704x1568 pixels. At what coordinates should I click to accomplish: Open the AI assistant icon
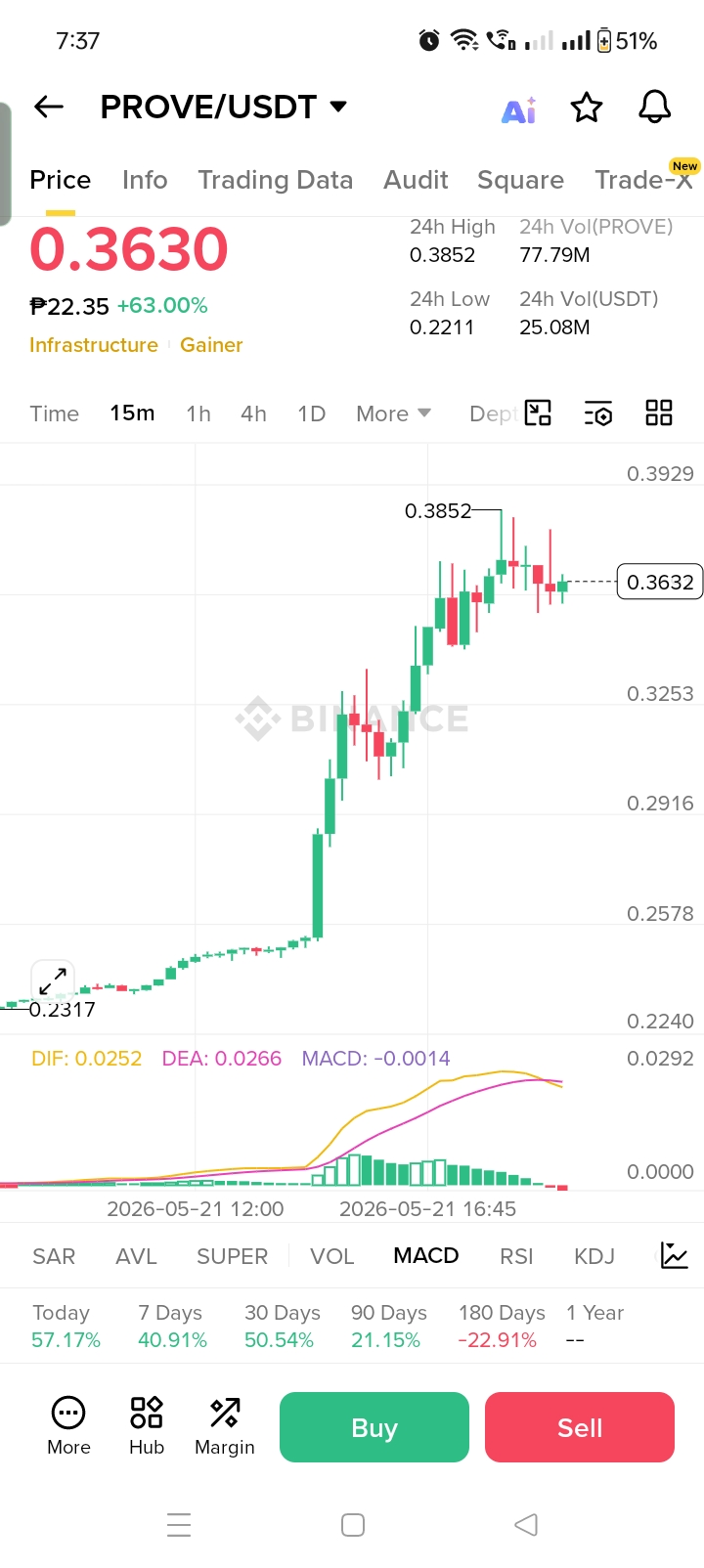pyautogui.click(x=519, y=109)
